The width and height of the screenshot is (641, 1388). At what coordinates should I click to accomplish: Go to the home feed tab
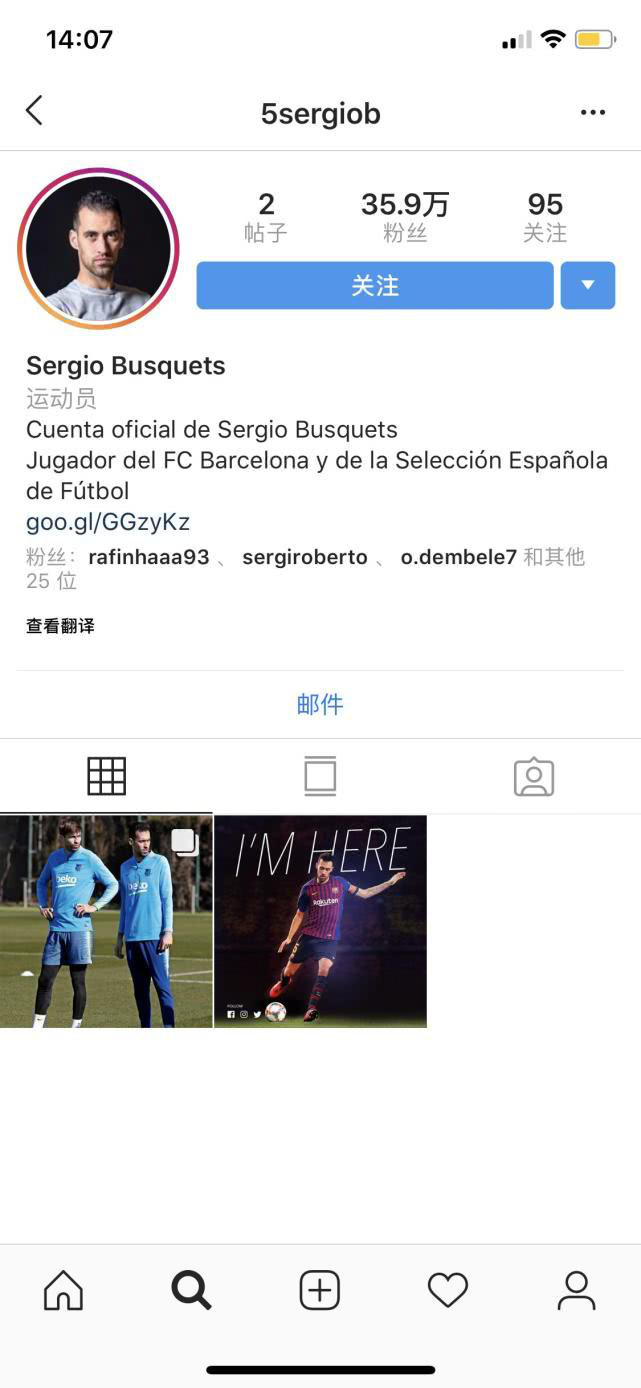64,1290
